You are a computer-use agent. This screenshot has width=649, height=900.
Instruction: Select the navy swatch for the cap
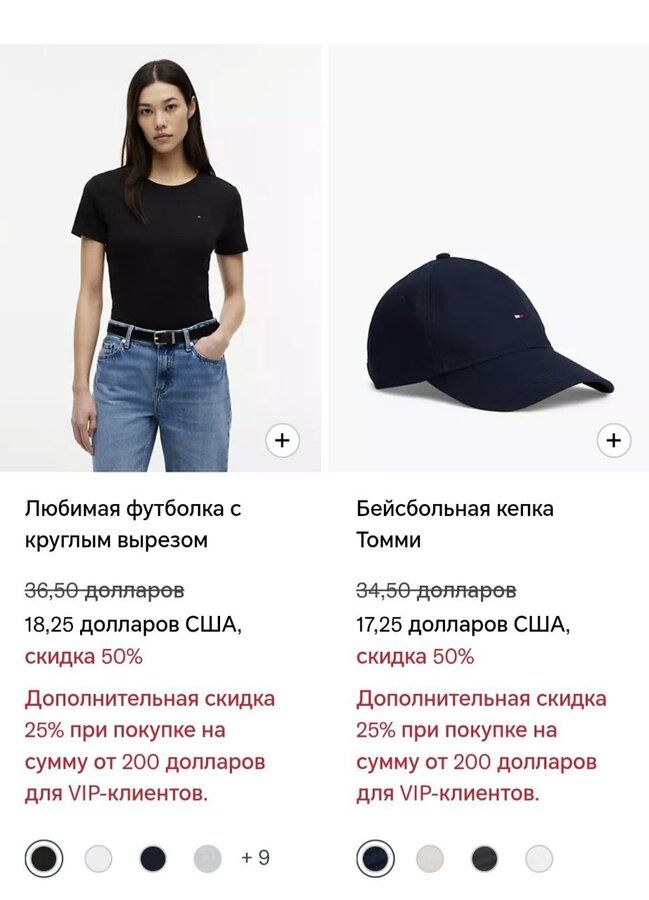(376, 858)
